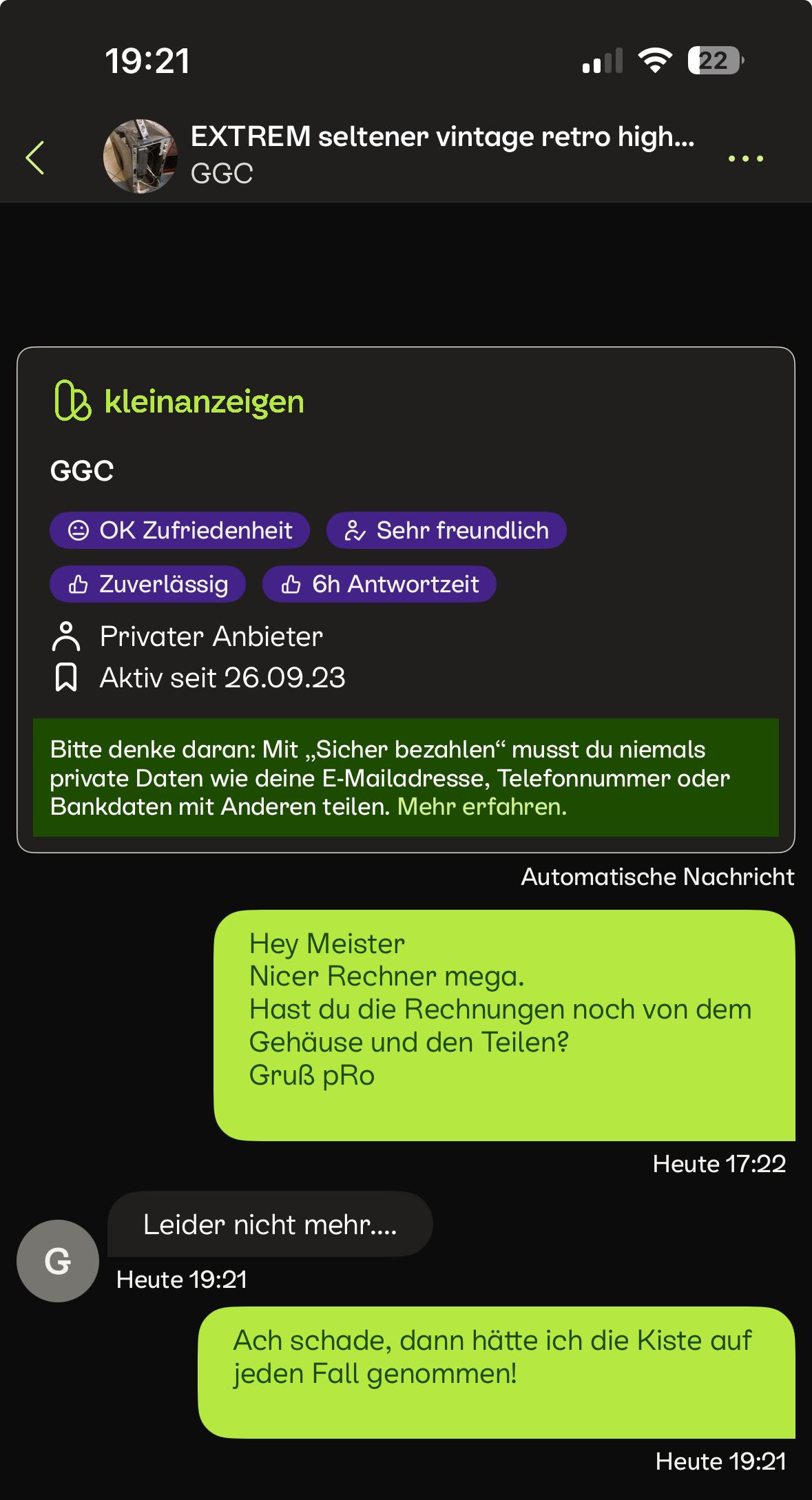View GGC's profile via the G avatar

click(x=57, y=1261)
